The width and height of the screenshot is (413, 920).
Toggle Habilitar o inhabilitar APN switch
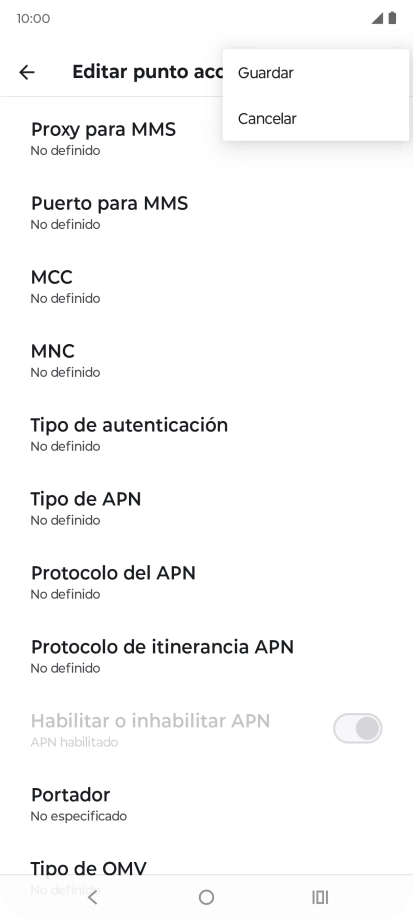point(357,729)
